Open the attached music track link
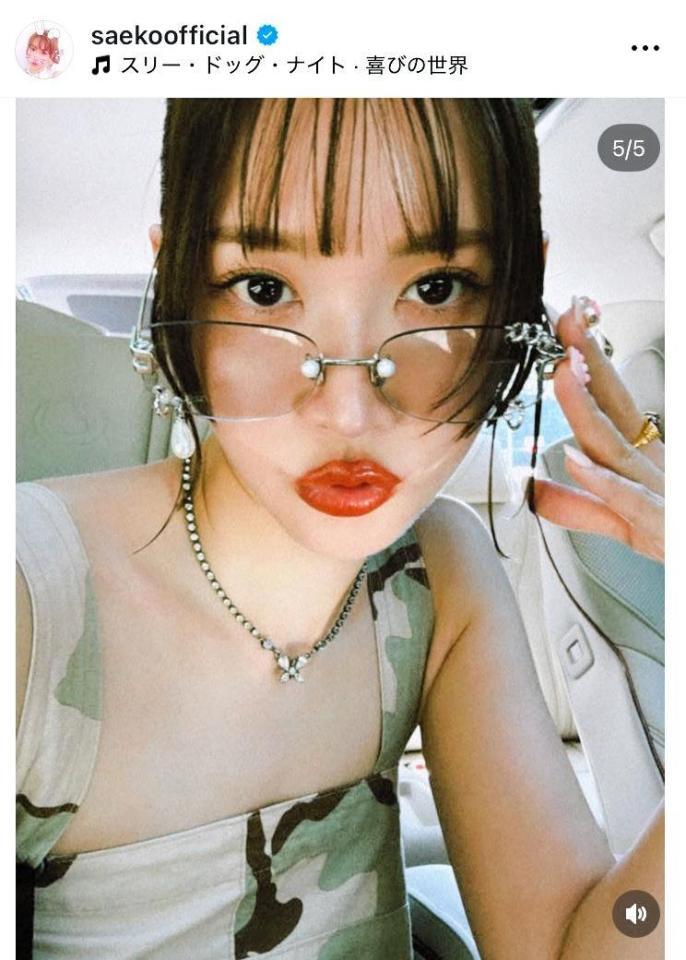Viewport: 686px width, 960px height. (290, 66)
